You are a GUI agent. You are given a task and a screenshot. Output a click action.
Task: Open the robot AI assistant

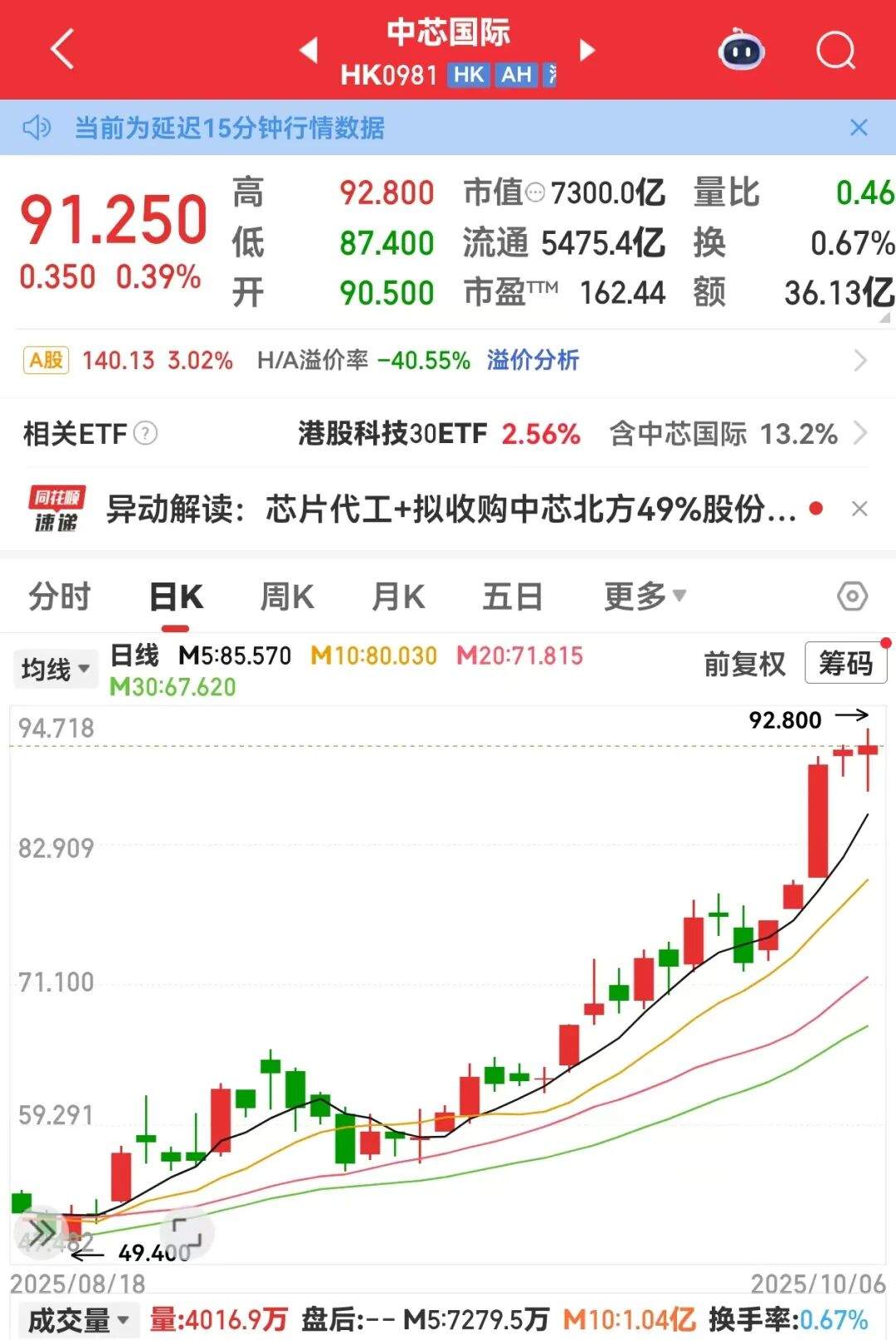[x=741, y=51]
